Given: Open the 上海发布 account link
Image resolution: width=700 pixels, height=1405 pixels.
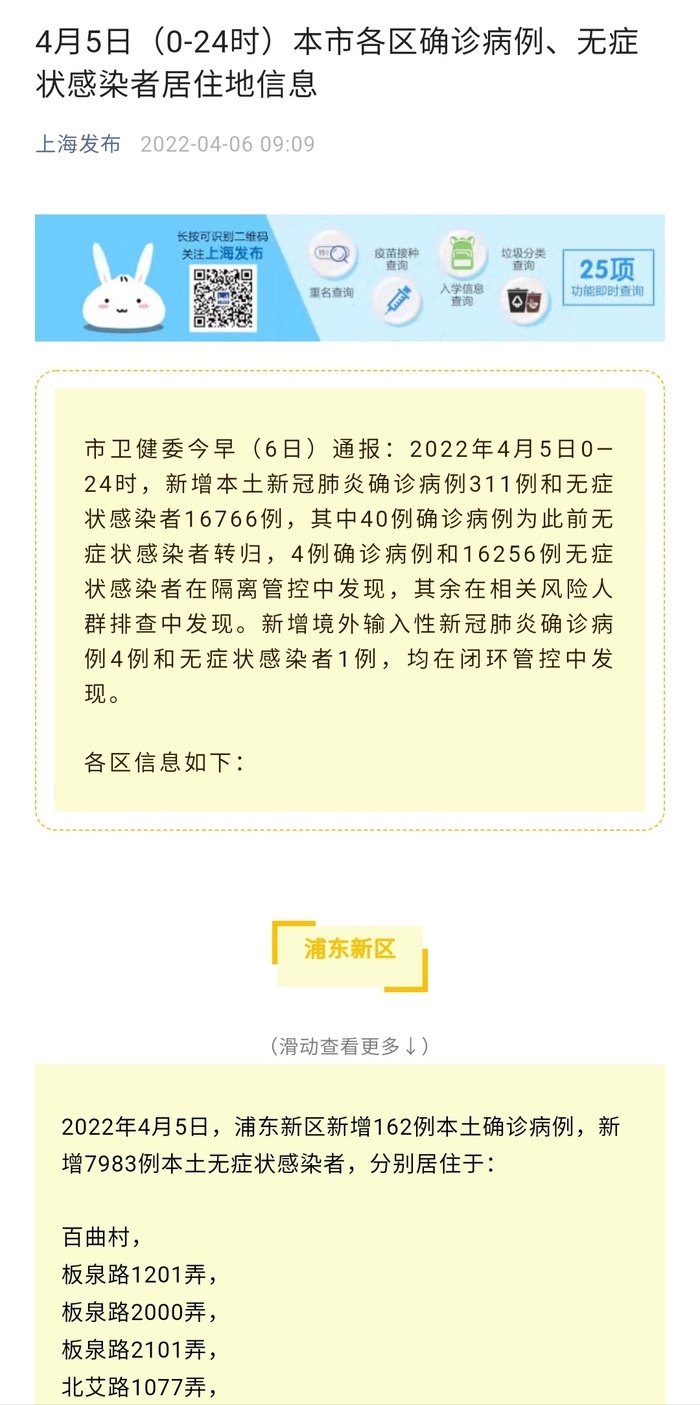Looking at the screenshot, I should tap(78, 144).
